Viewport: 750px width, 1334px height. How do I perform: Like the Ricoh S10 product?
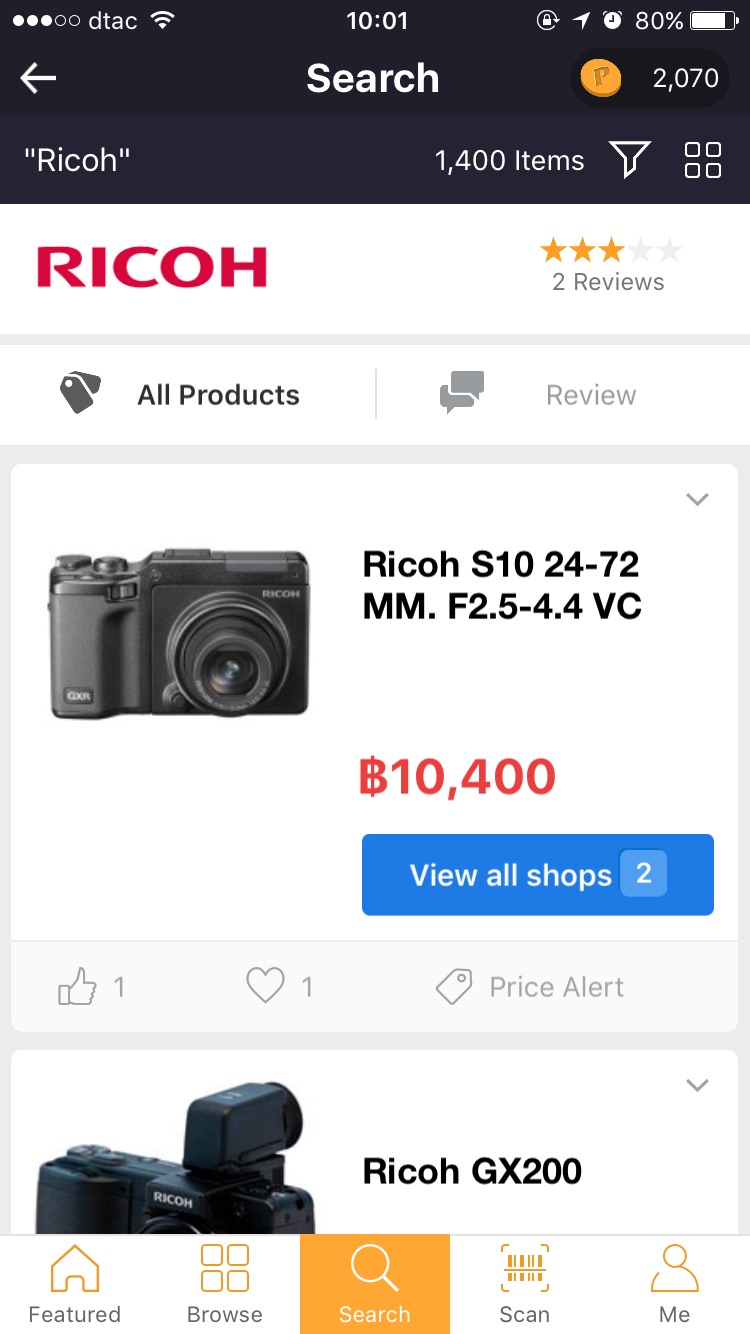pyautogui.click(x=90, y=988)
